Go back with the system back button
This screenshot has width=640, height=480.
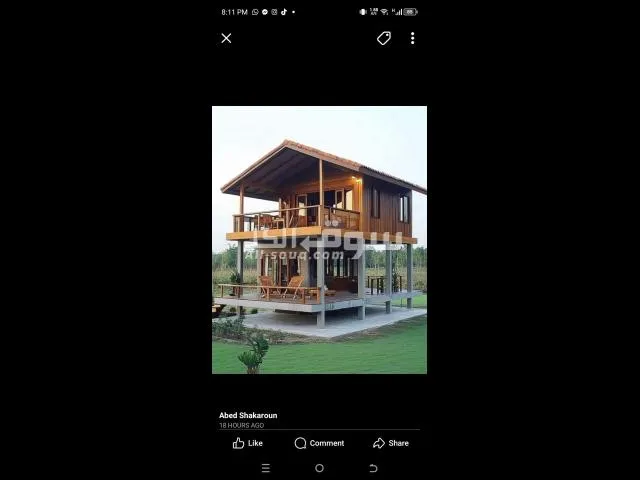(373, 468)
